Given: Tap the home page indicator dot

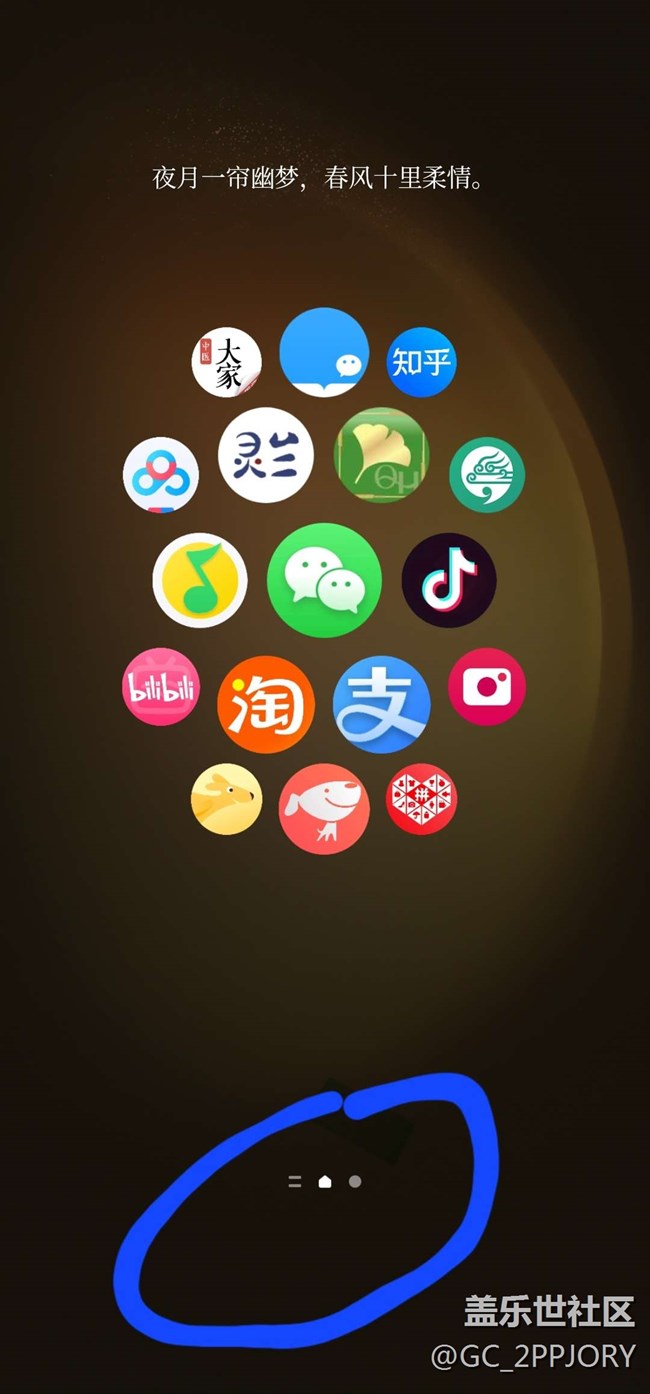Looking at the screenshot, I should point(324,1181).
